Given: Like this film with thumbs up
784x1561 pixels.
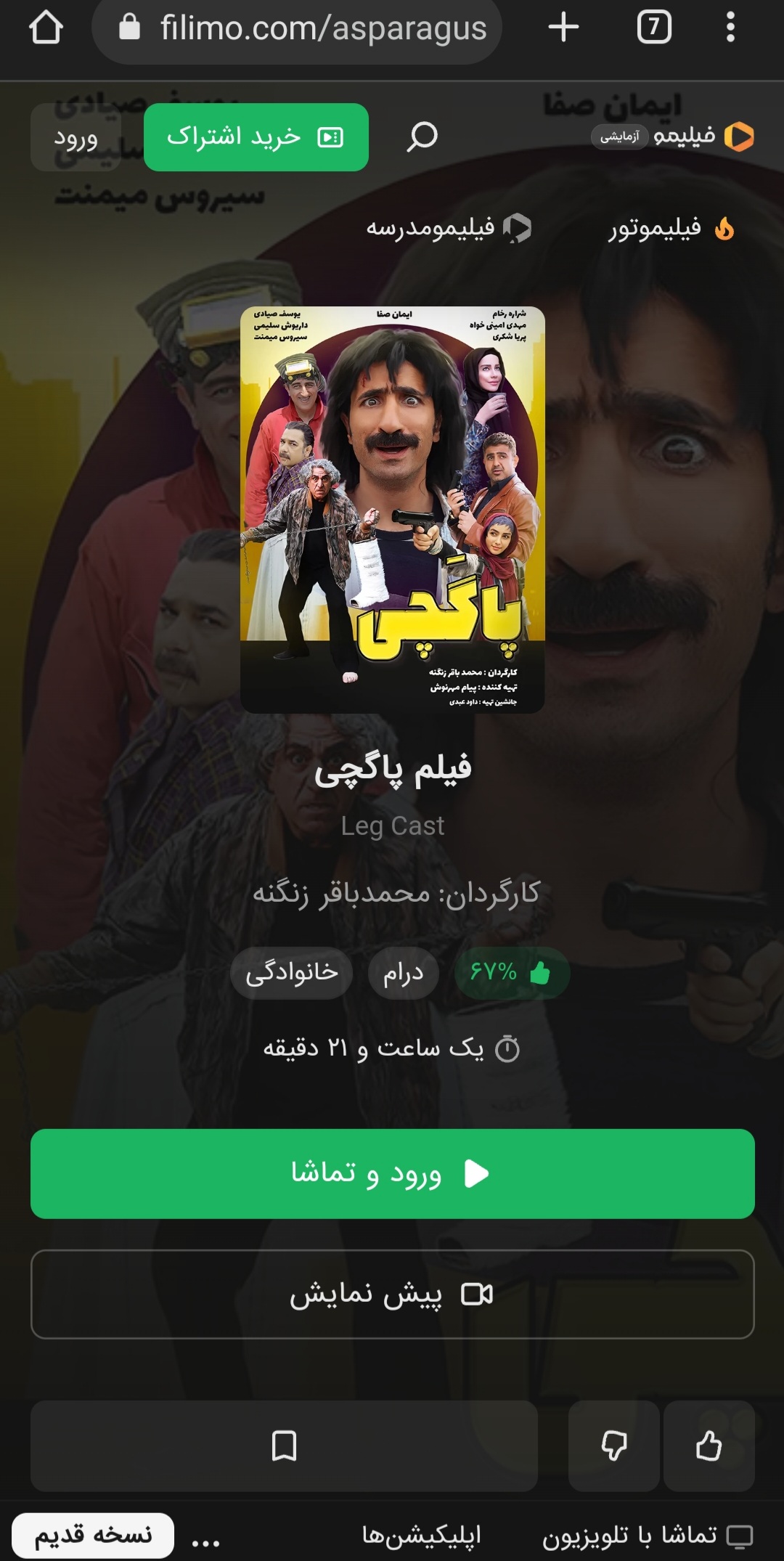Looking at the screenshot, I should tap(709, 1446).
